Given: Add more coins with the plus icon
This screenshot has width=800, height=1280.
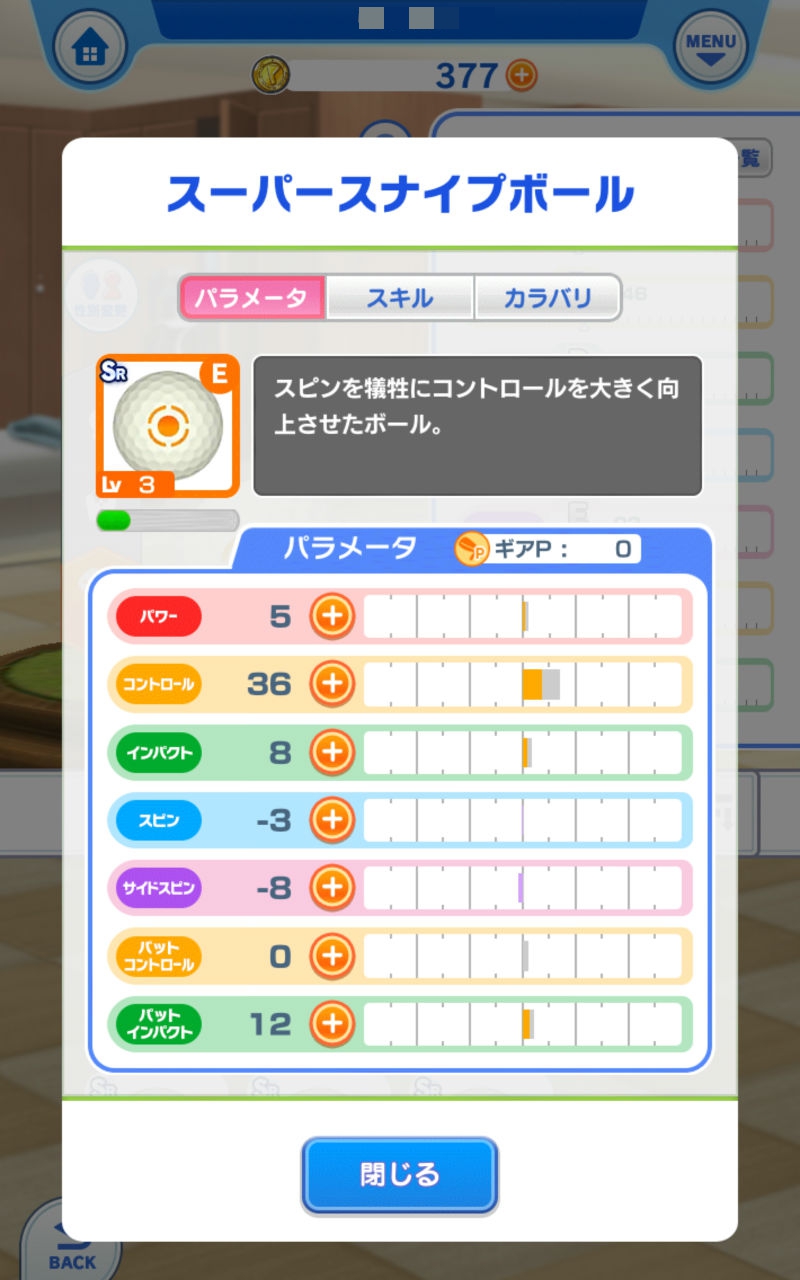Looking at the screenshot, I should pos(521,74).
